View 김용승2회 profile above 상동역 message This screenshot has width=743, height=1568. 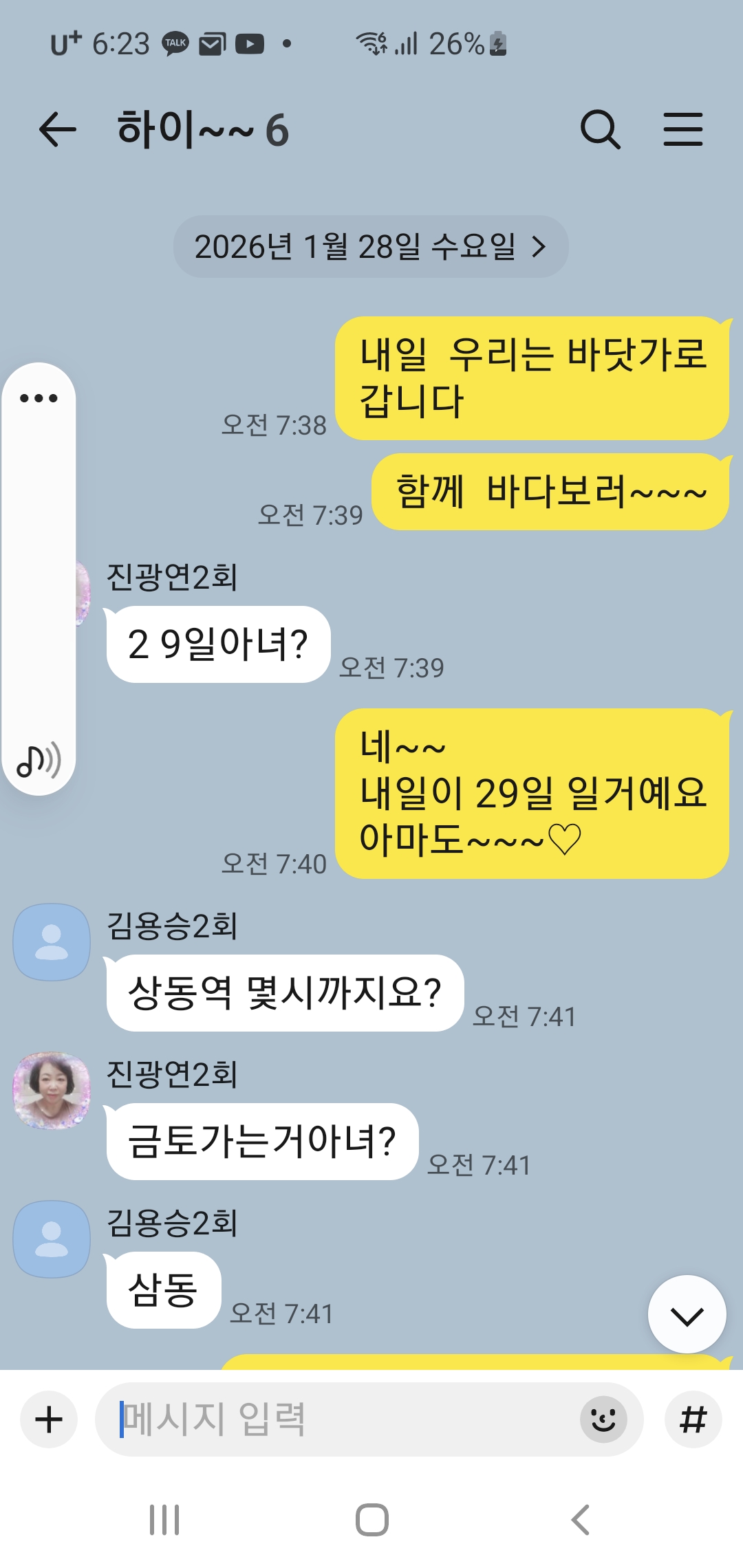[52, 942]
